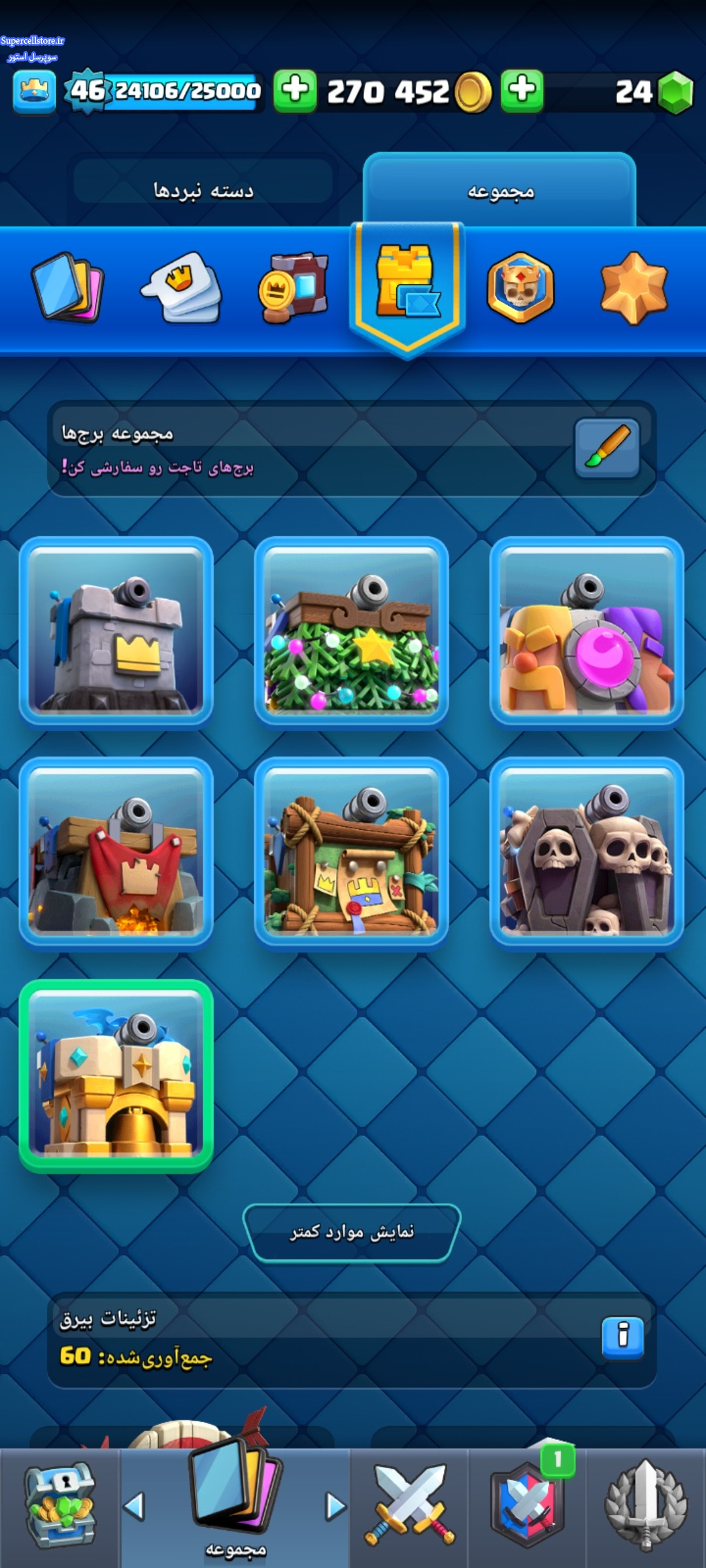Tap the نمایش موارد کمتر button
The height and width of the screenshot is (1568, 706).
pyautogui.click(x=352, y=1232)
